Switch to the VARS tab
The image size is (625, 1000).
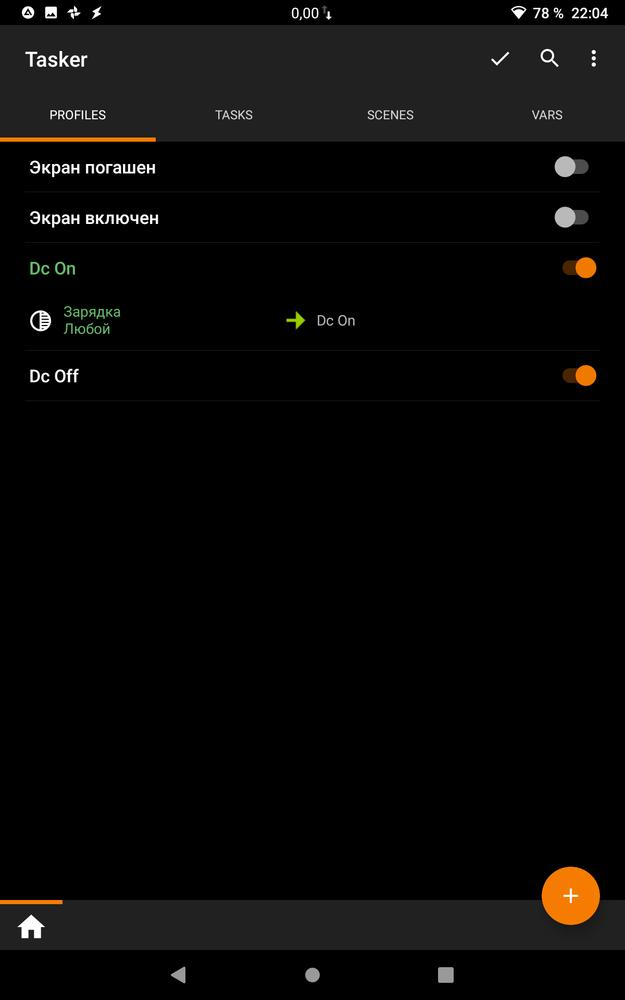[547, 115]
